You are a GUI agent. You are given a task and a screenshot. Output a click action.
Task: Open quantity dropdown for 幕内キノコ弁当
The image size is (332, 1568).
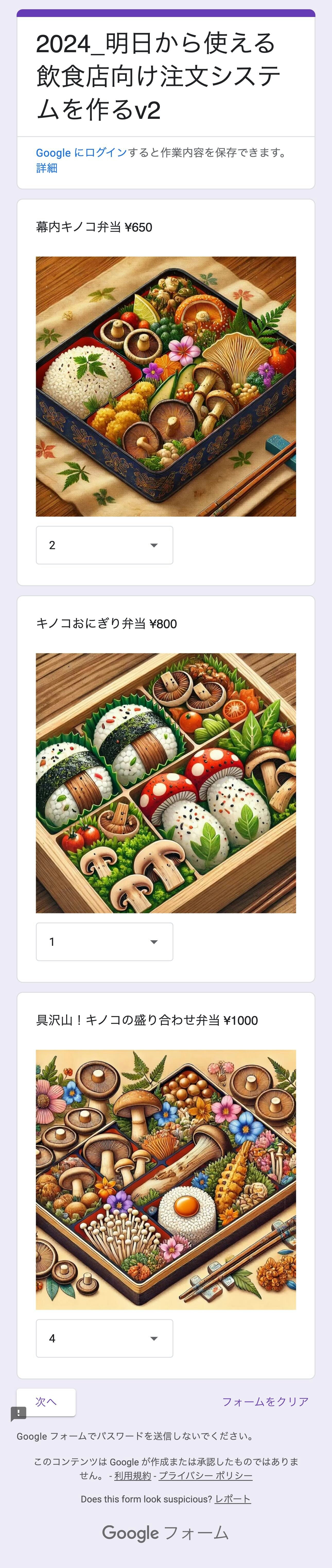[104, 545]
